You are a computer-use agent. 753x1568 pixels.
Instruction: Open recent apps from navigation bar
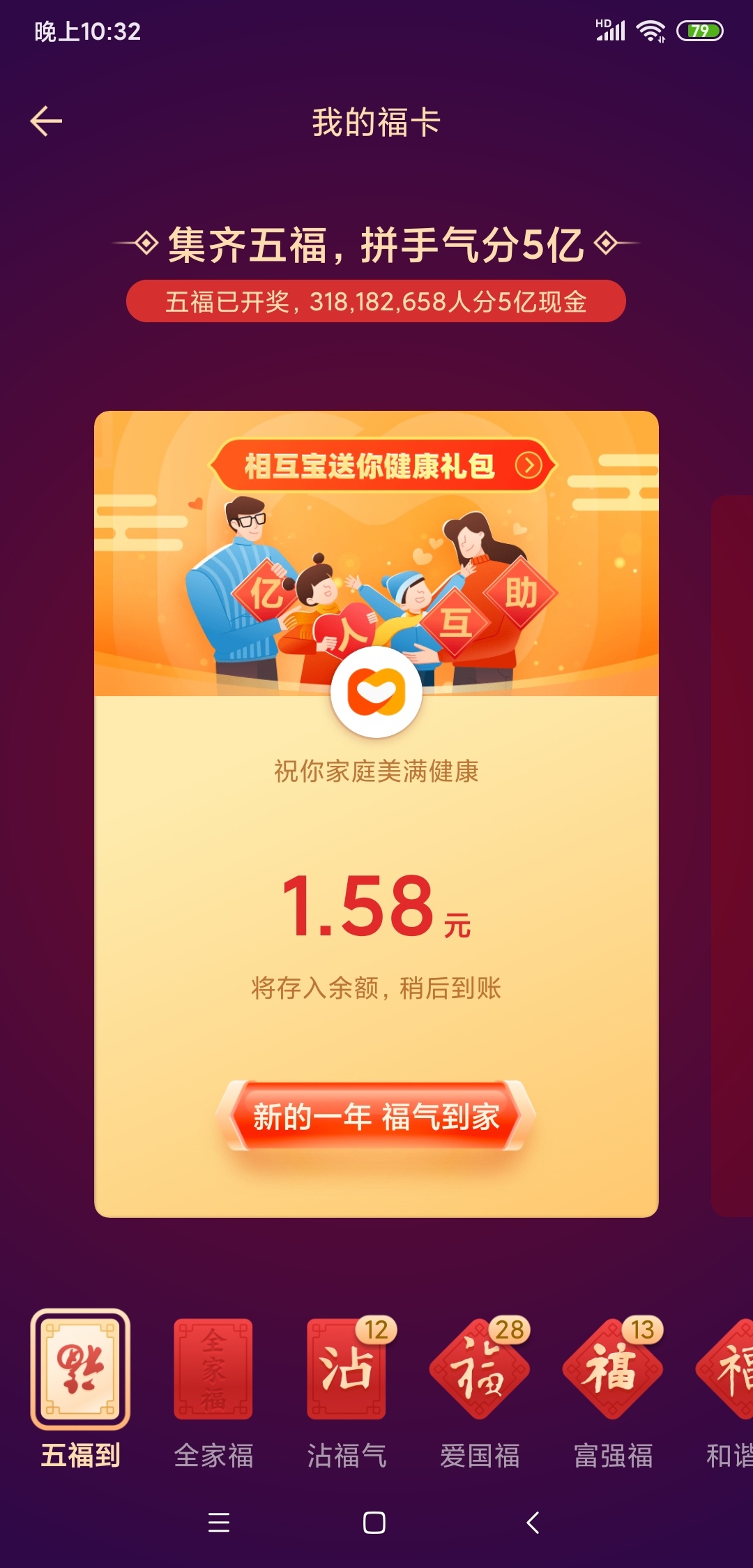tap(219, 1523)
